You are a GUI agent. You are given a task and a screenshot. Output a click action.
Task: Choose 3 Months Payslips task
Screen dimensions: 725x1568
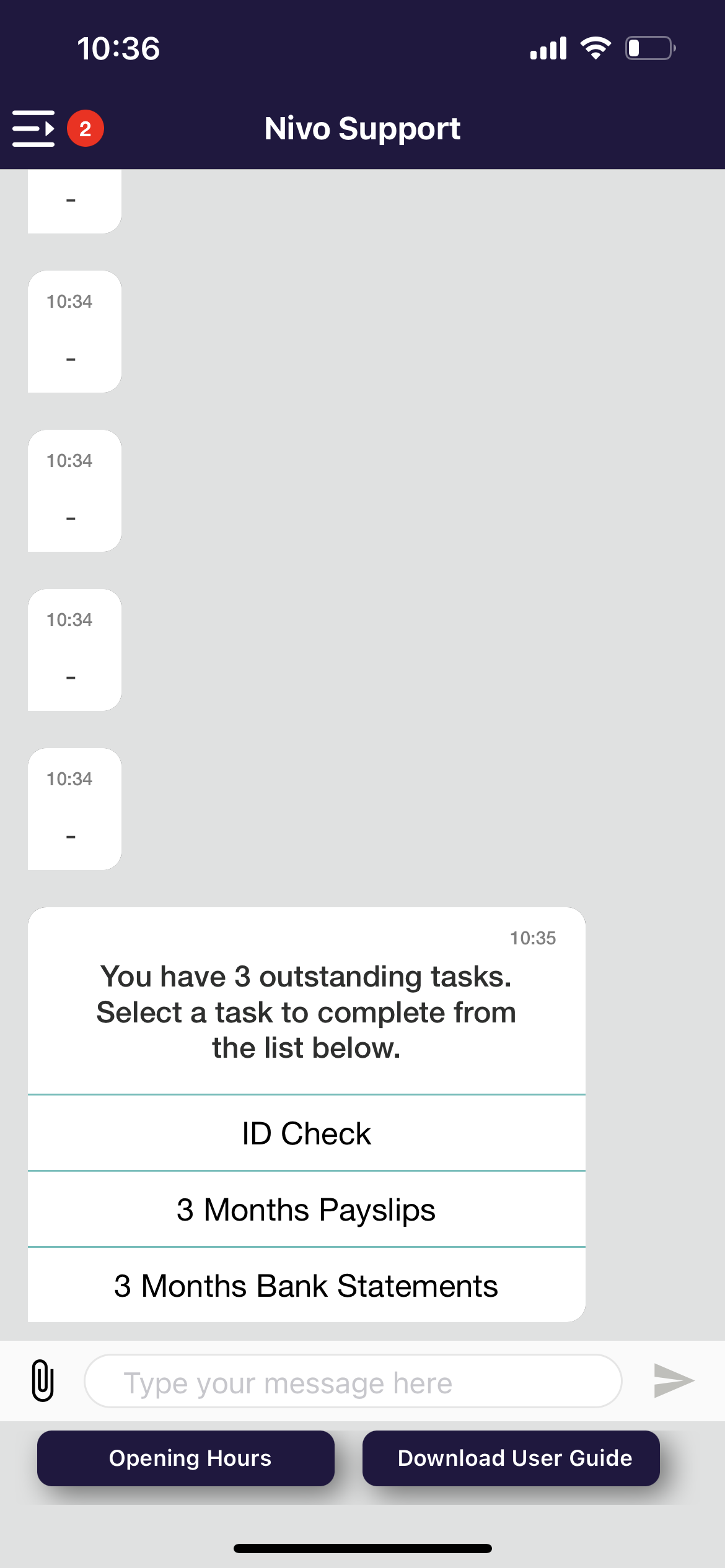306,1209
